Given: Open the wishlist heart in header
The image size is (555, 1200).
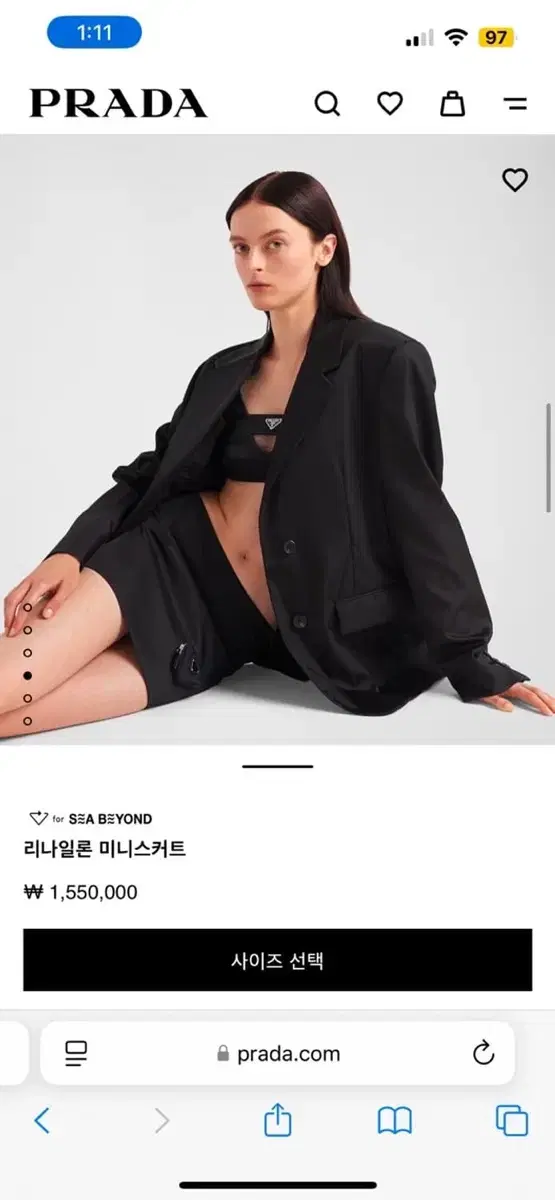Looking at the screenshot, I should tap(389, 103).
